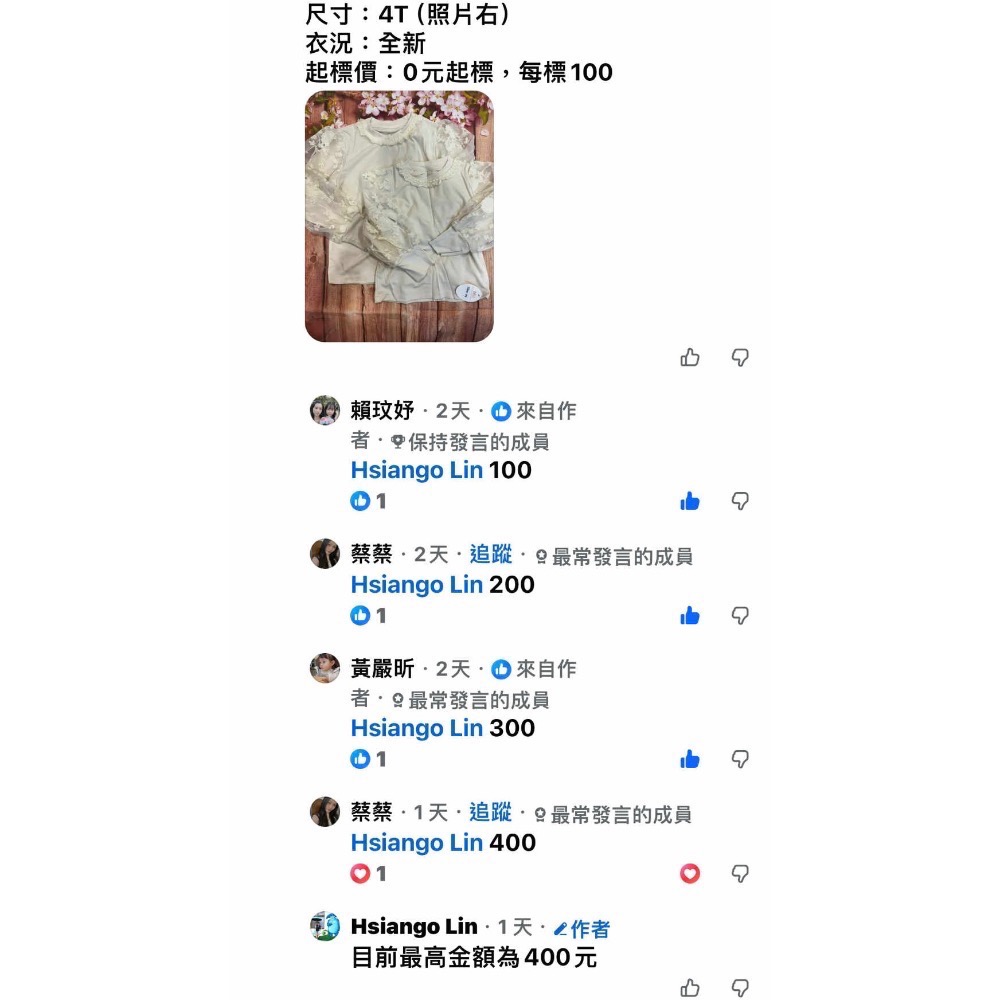Open Hsiango Lin mention in 200 comment
Image resolution: width=1000 pixels, height=1000 pixels.
(x=417, y=585)
